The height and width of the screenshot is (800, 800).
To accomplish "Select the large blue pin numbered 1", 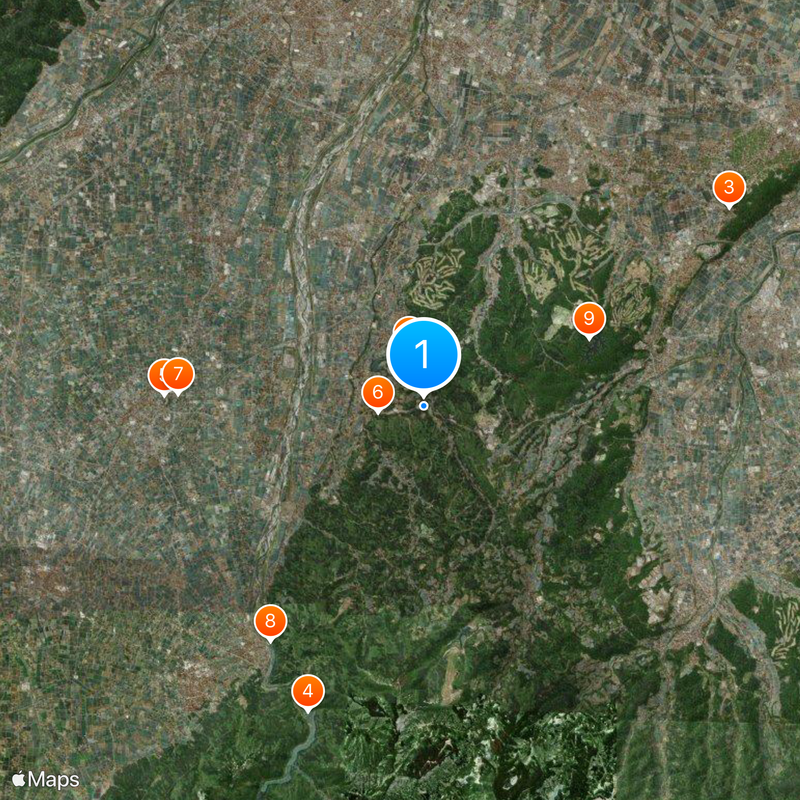I will 423,354.
